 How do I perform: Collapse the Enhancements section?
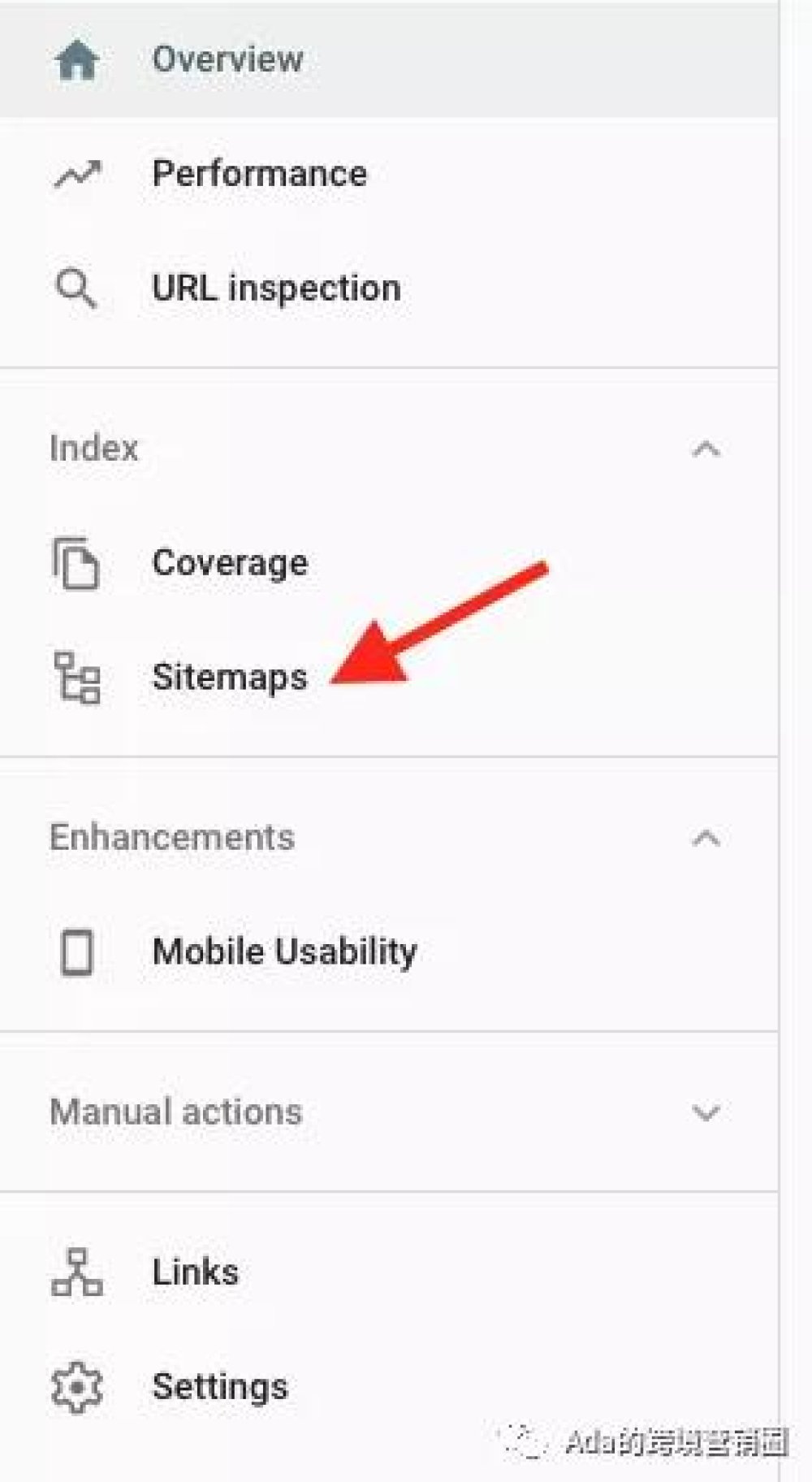click(706, 838)
